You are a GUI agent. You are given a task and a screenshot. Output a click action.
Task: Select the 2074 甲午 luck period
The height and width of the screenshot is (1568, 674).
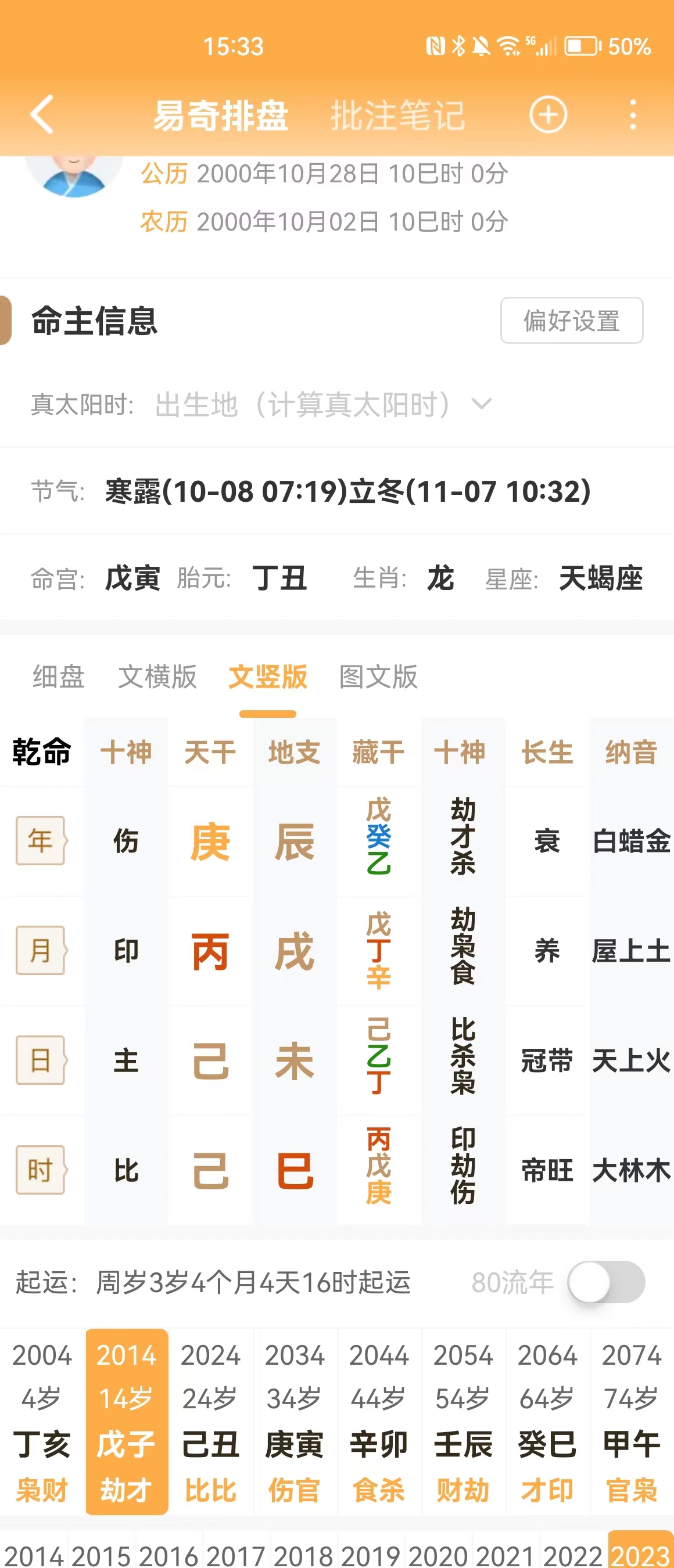point(632,1421)
